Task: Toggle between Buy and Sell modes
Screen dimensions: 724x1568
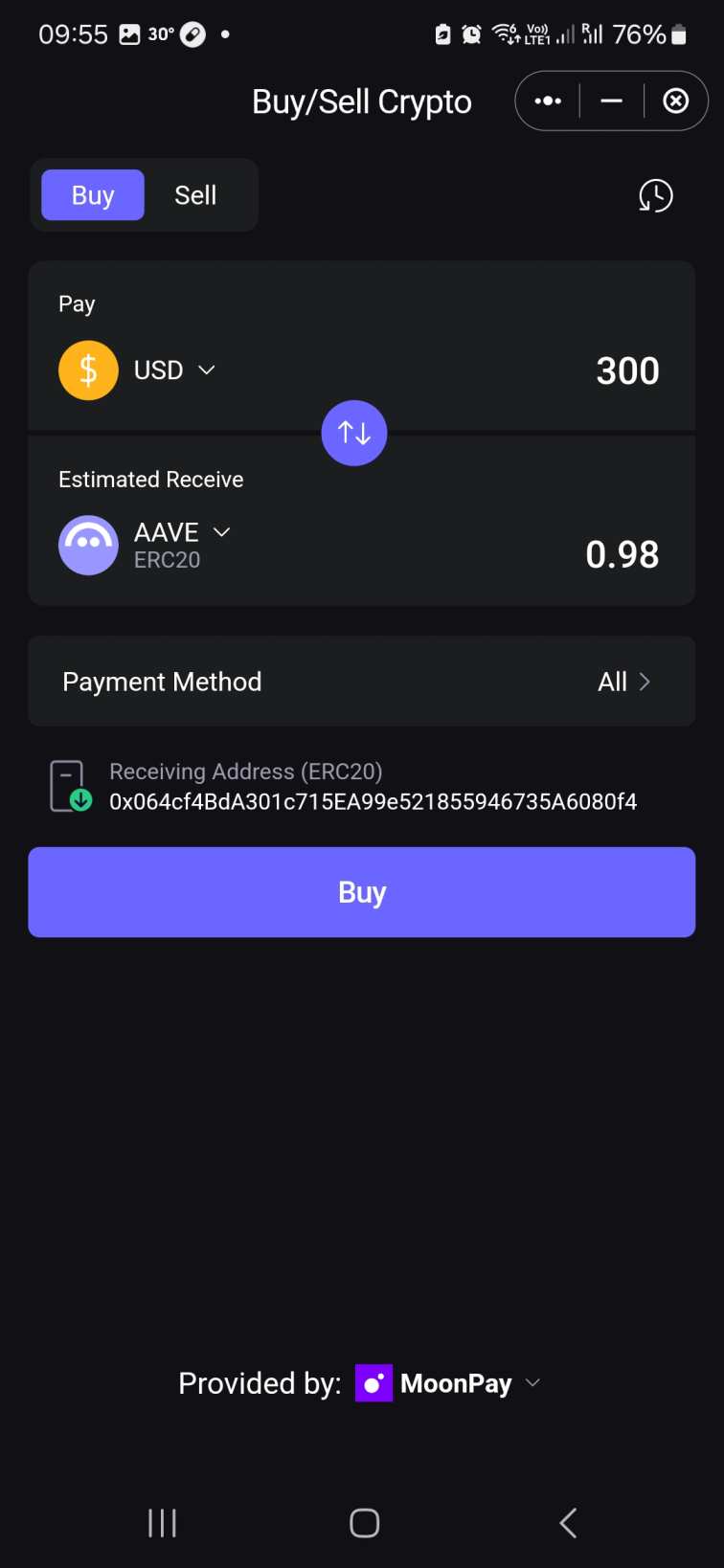Action: (x=144, y=194)
